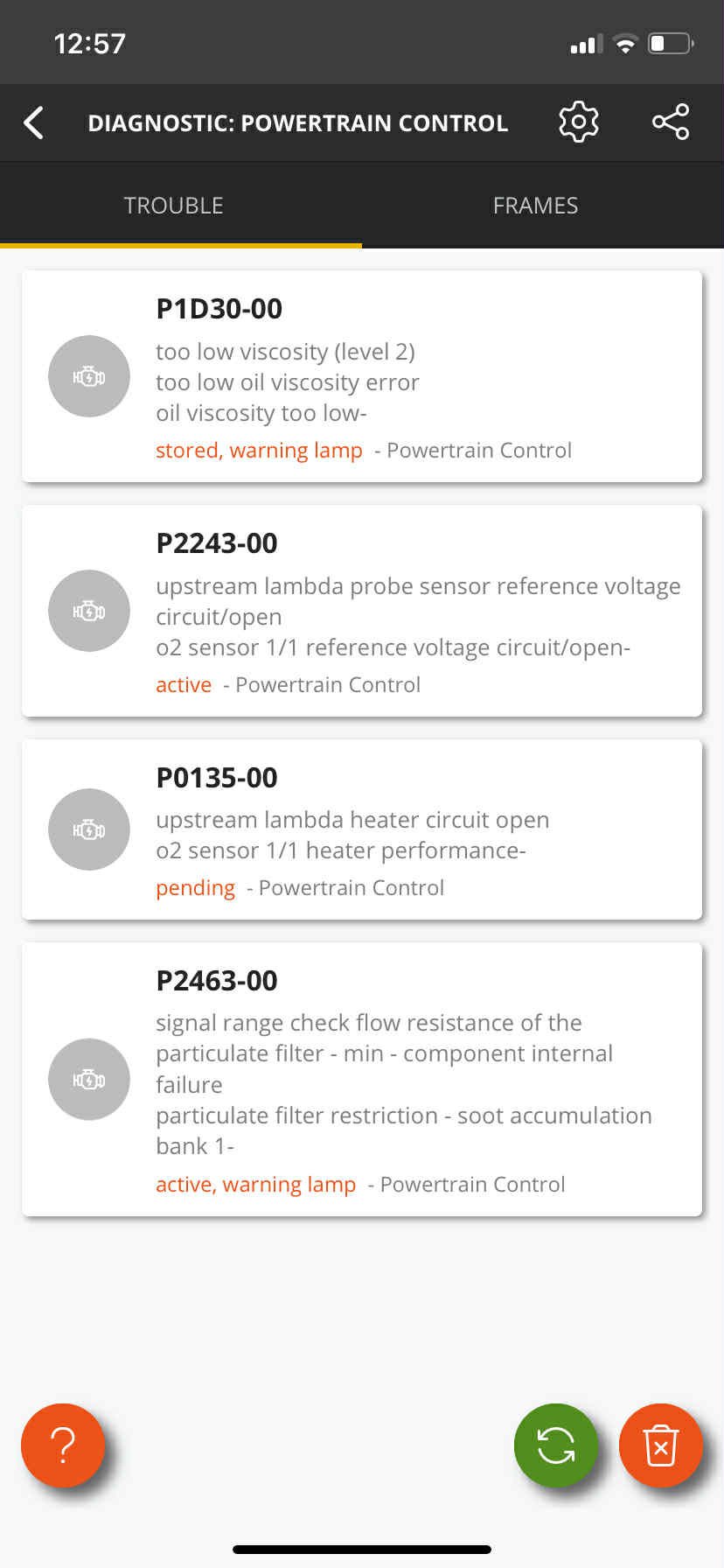Open the settings gear icon
Screen dimensions: 724x1568
tap(579, 122)
